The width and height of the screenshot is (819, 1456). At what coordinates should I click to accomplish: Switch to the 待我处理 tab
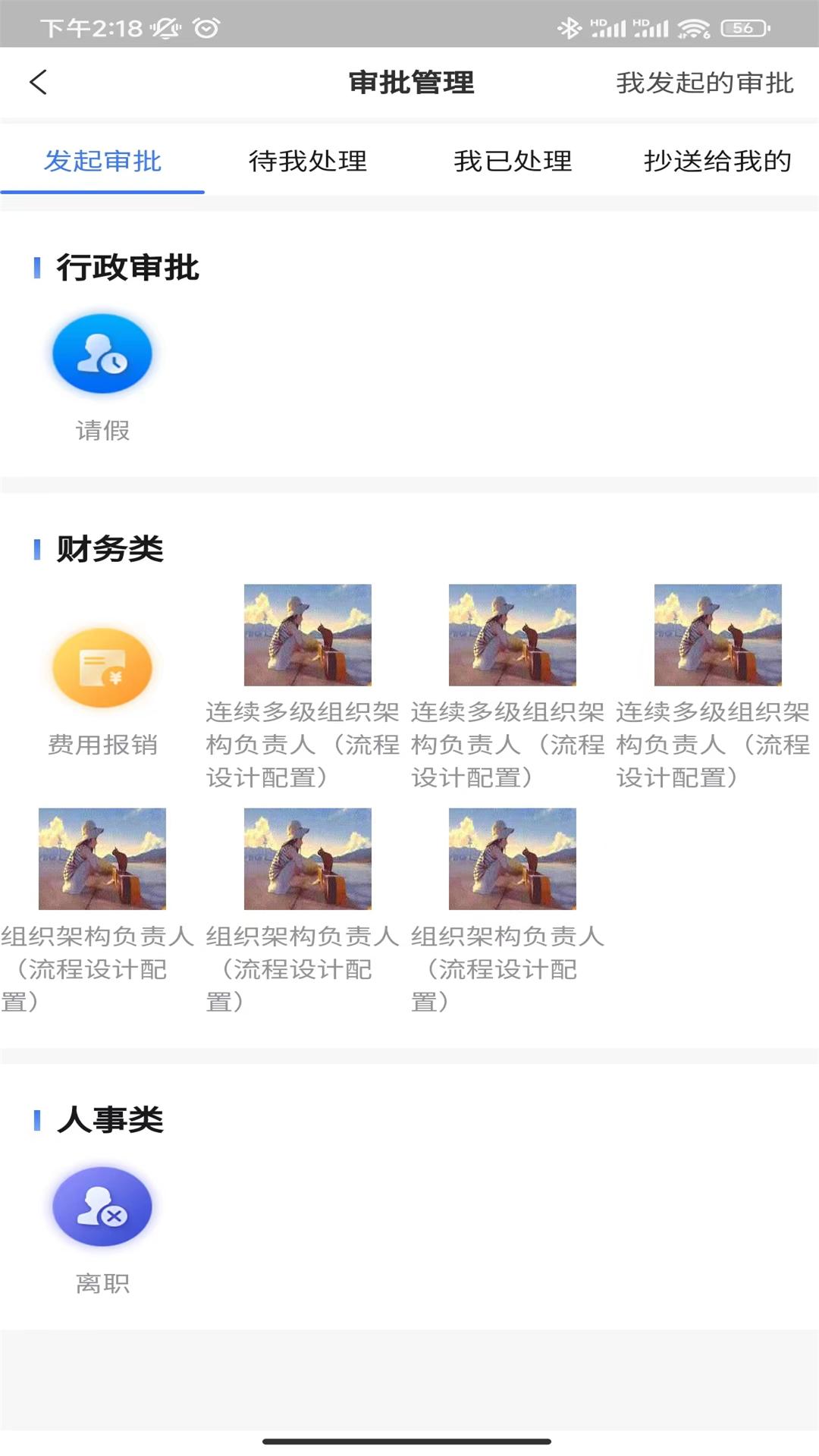pyautogui.click(x=308, y=162)
